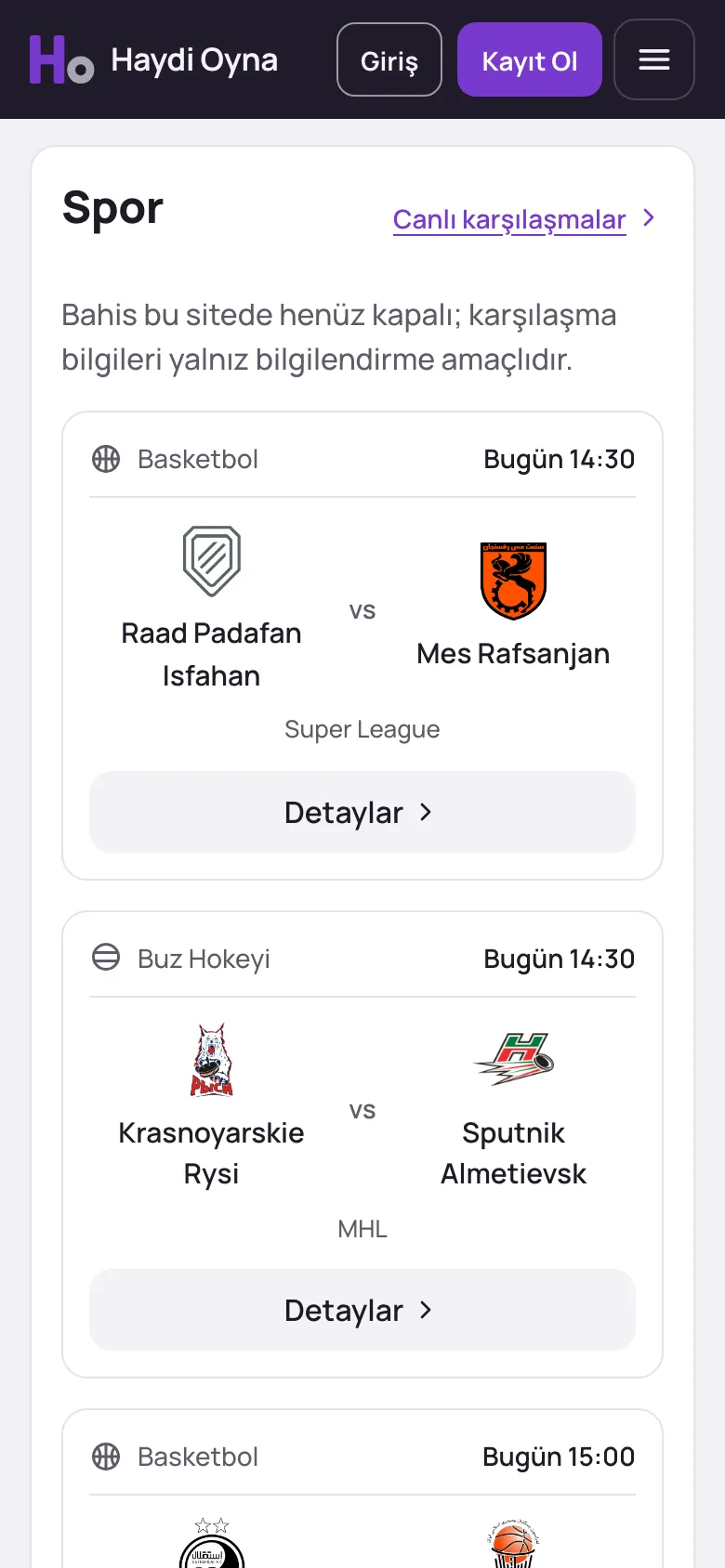
Task: Register with Kayıt Ol button
Action: [530, 59]
